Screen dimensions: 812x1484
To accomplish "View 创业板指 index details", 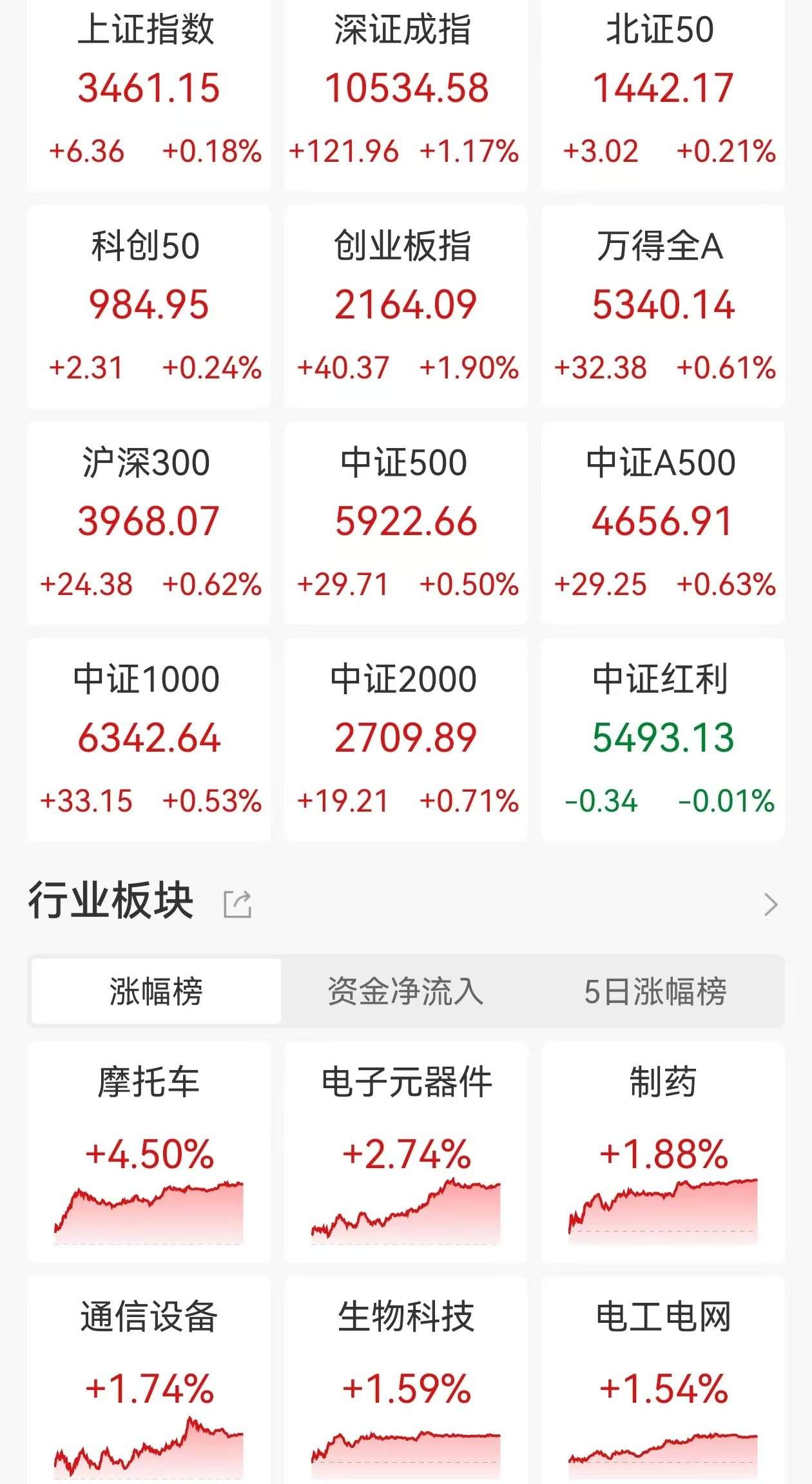I will point(405,306).
